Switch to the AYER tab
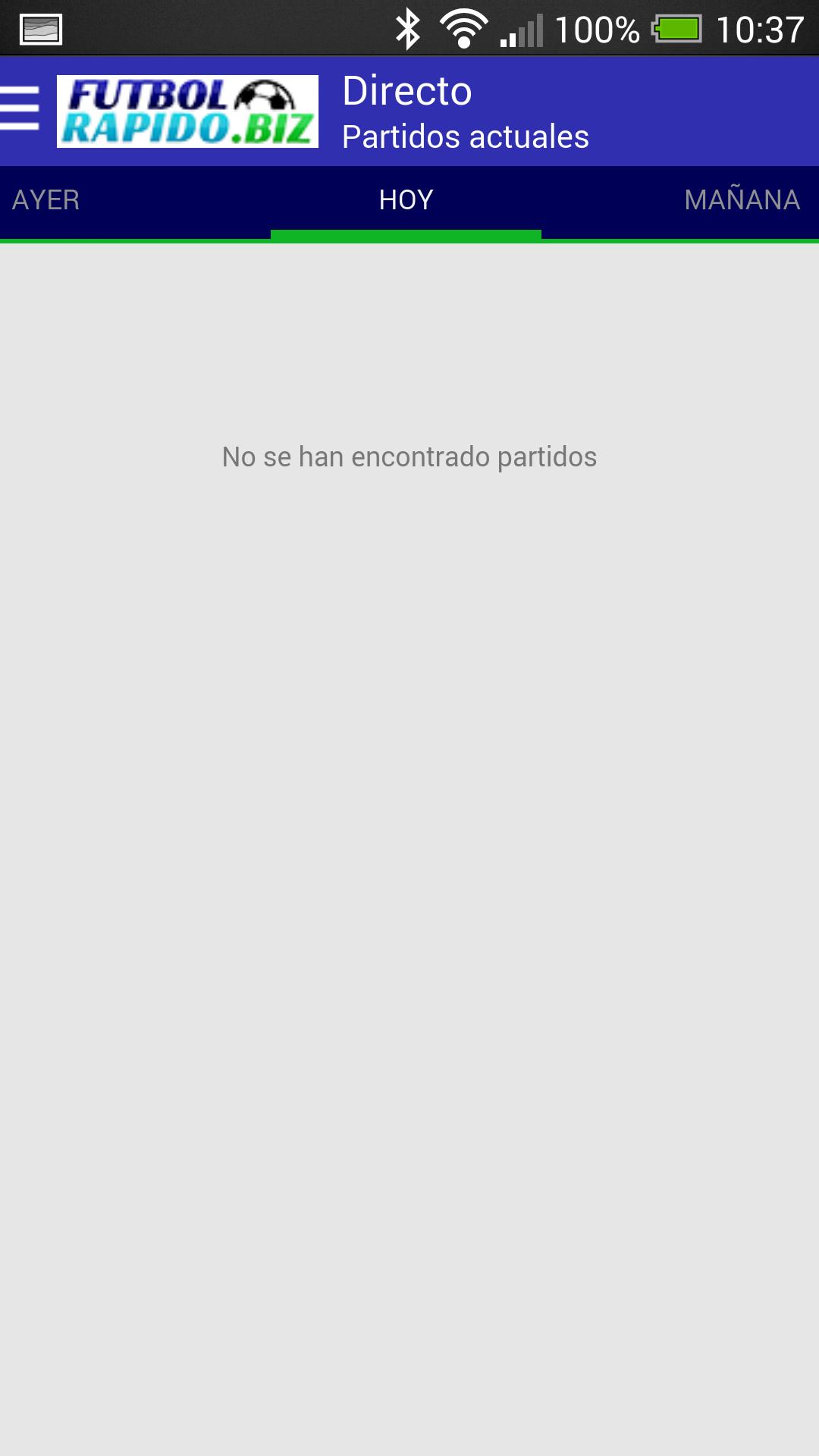The image size is (819, 1456). [46, 201]
